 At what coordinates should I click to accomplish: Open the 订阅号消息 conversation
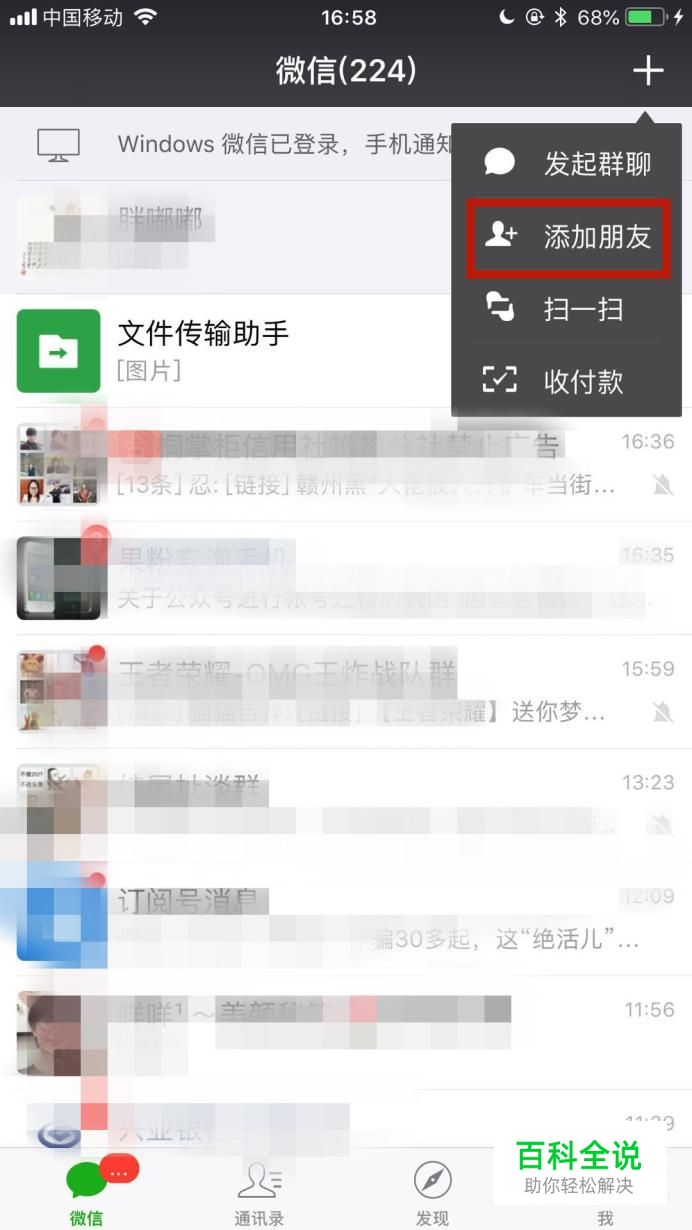346,919
